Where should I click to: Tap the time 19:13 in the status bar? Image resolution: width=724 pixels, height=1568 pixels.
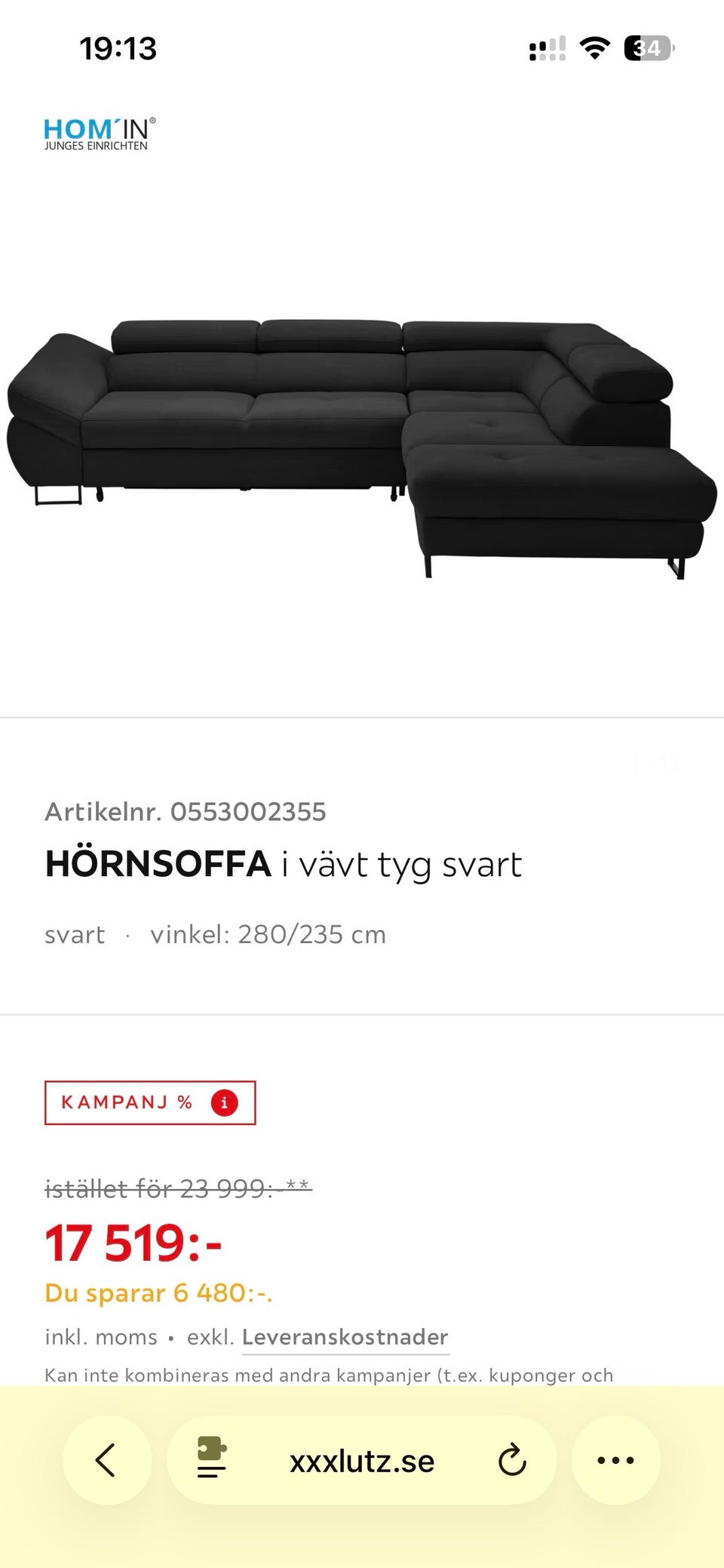(117, 48)
